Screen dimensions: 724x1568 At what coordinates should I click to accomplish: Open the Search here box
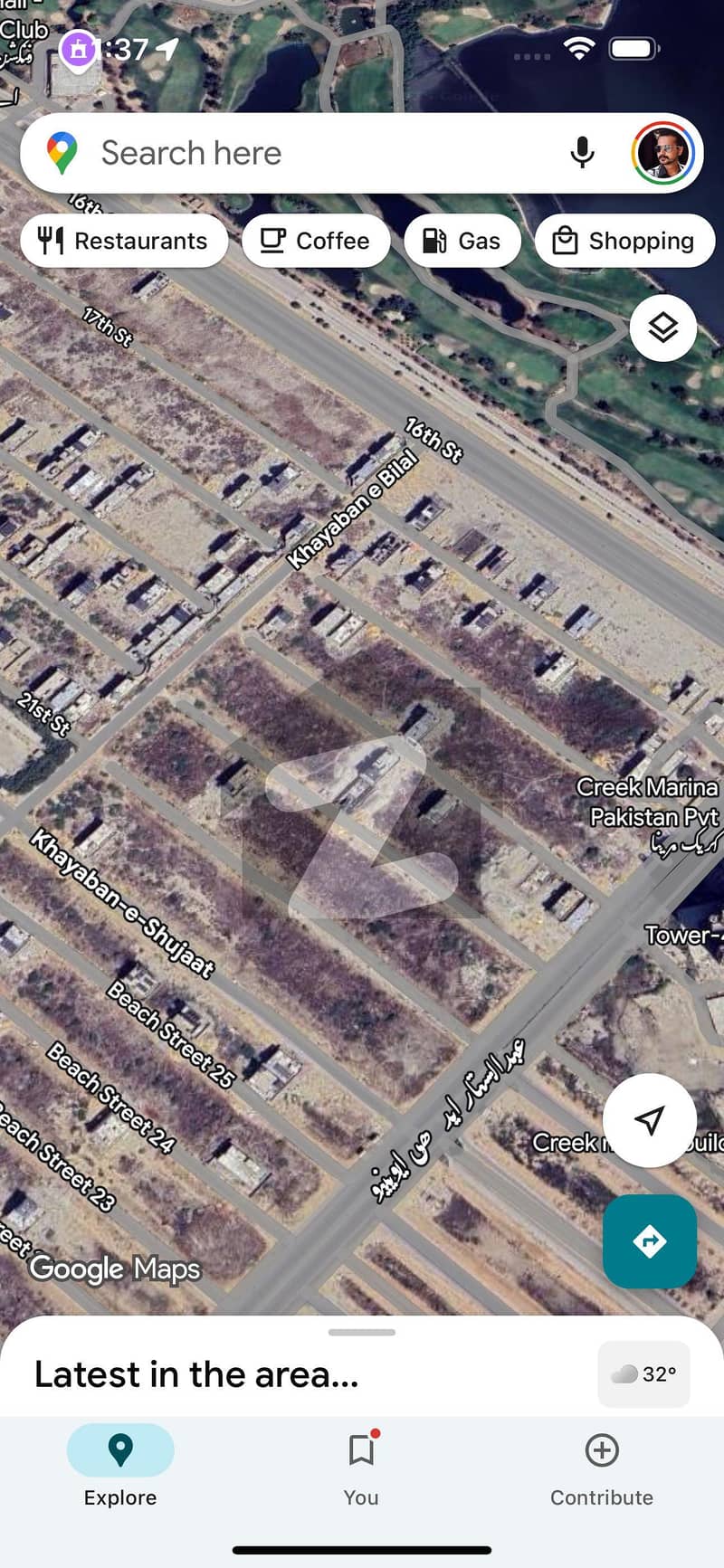pyautogui.click(x=299, y=153)
